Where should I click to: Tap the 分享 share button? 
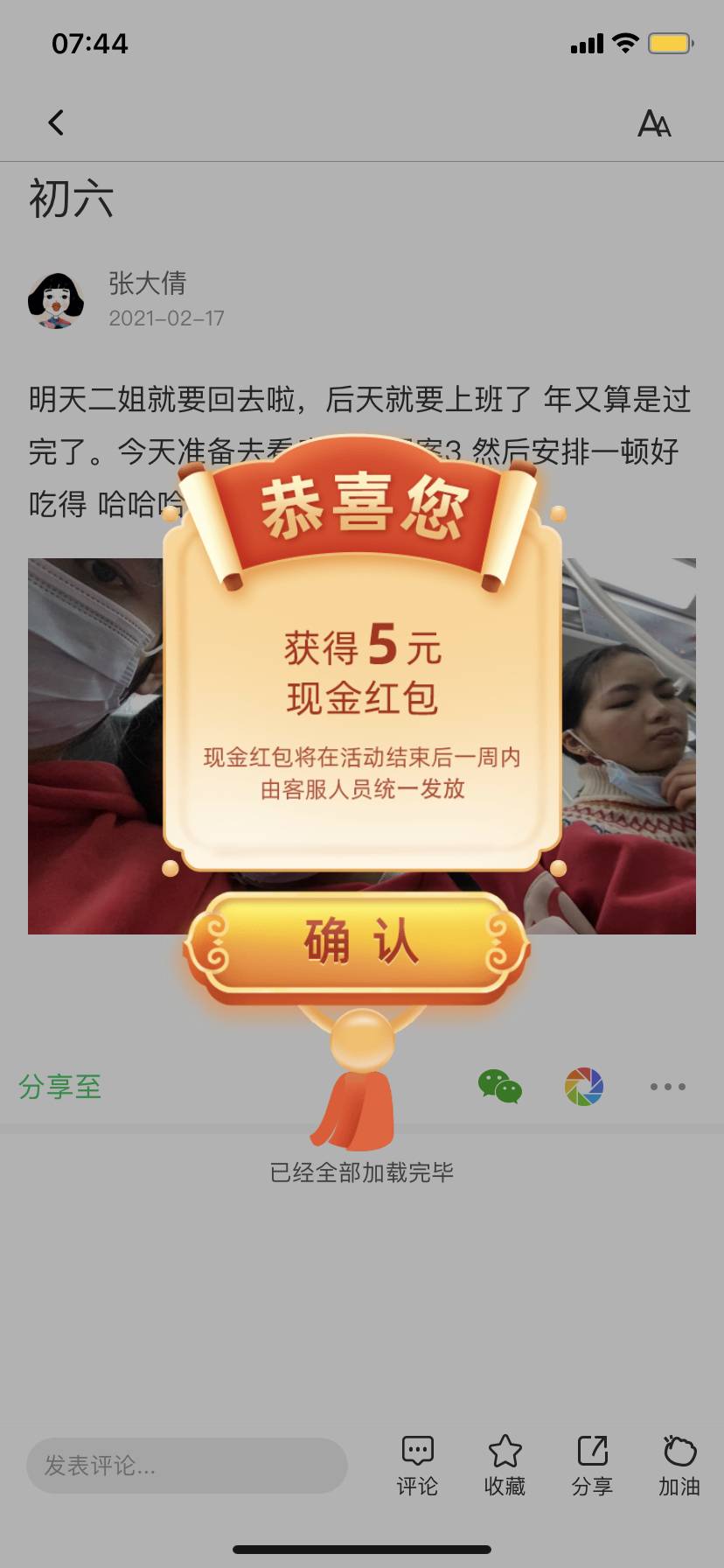(592, 1465)
